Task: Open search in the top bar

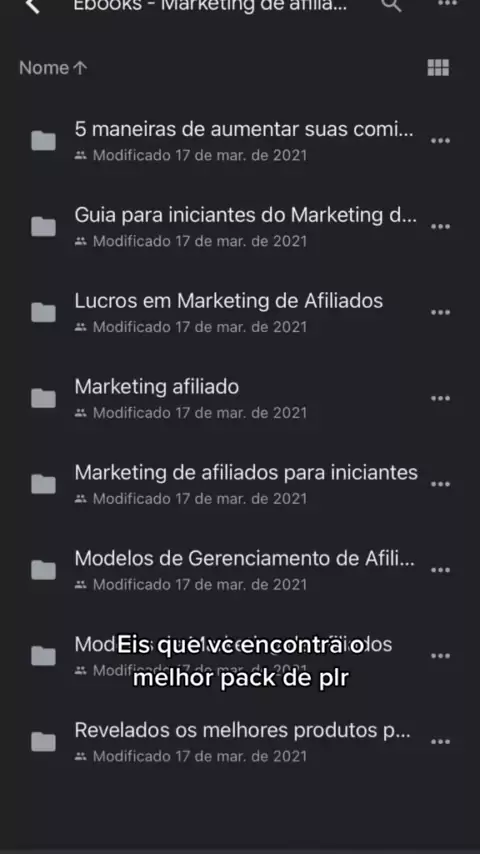Action: [x=391, y=5]
